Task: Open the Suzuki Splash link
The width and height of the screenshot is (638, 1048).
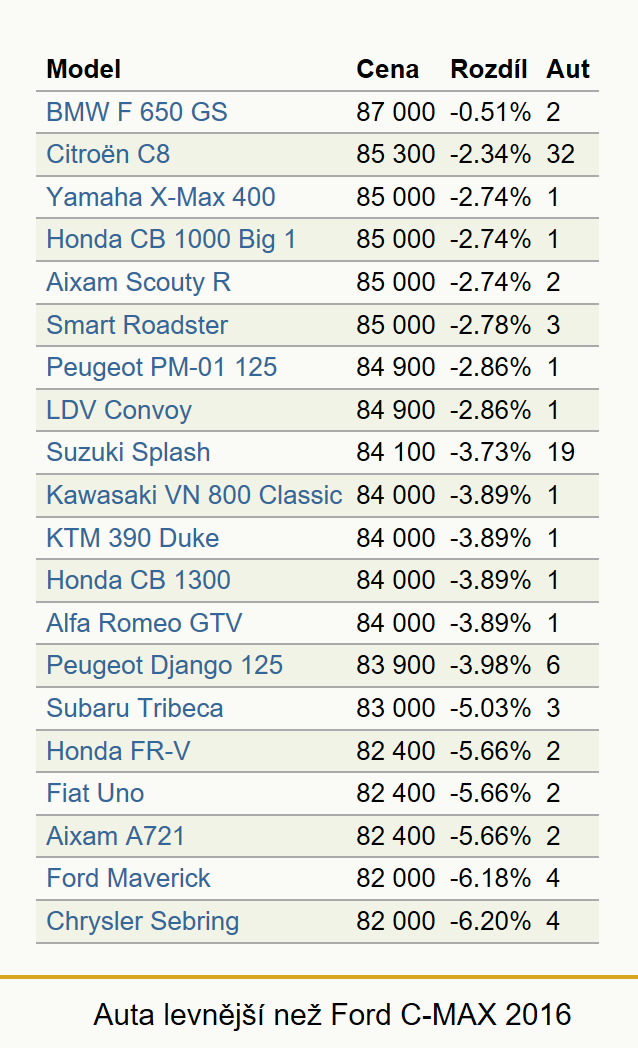Action: [128, 452]
